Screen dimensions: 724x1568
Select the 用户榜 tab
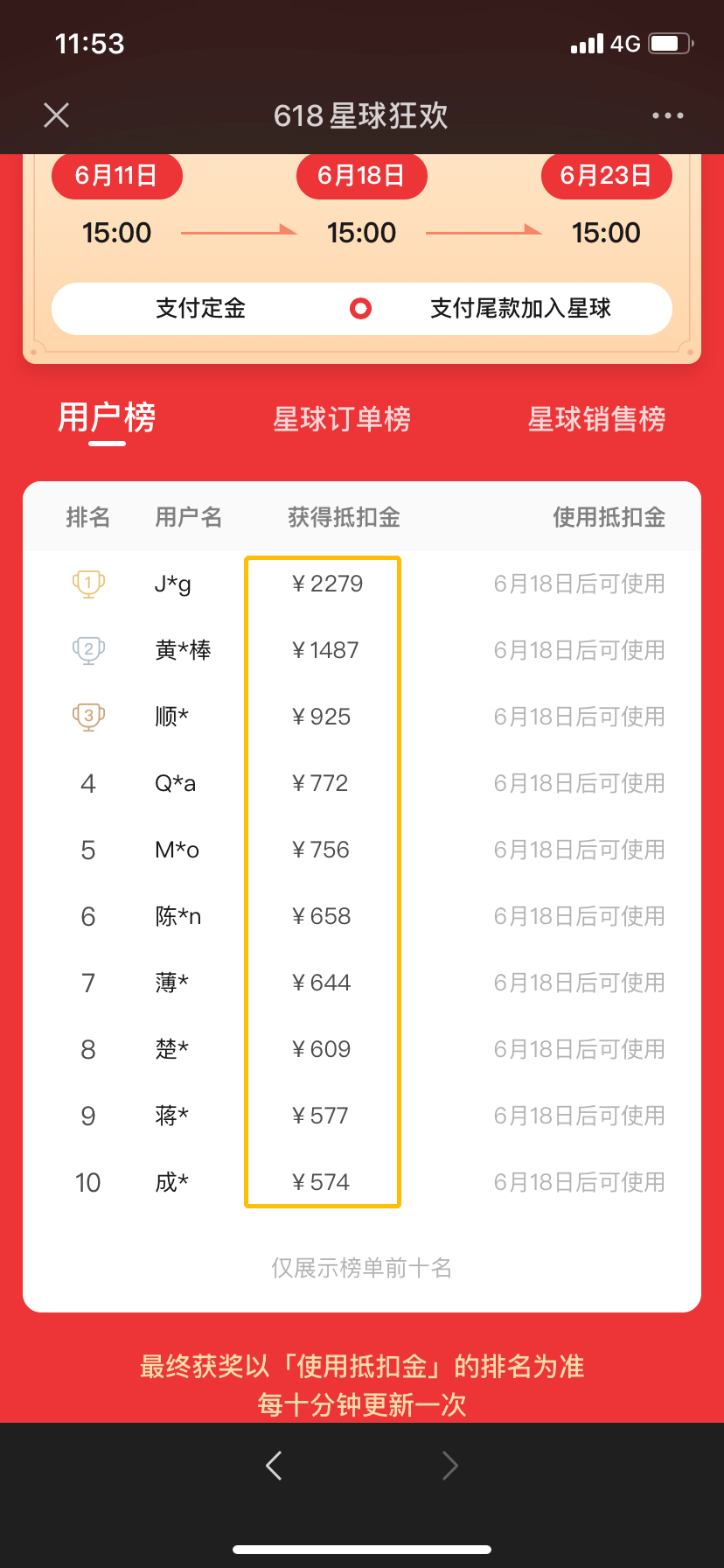pos(107,418)
